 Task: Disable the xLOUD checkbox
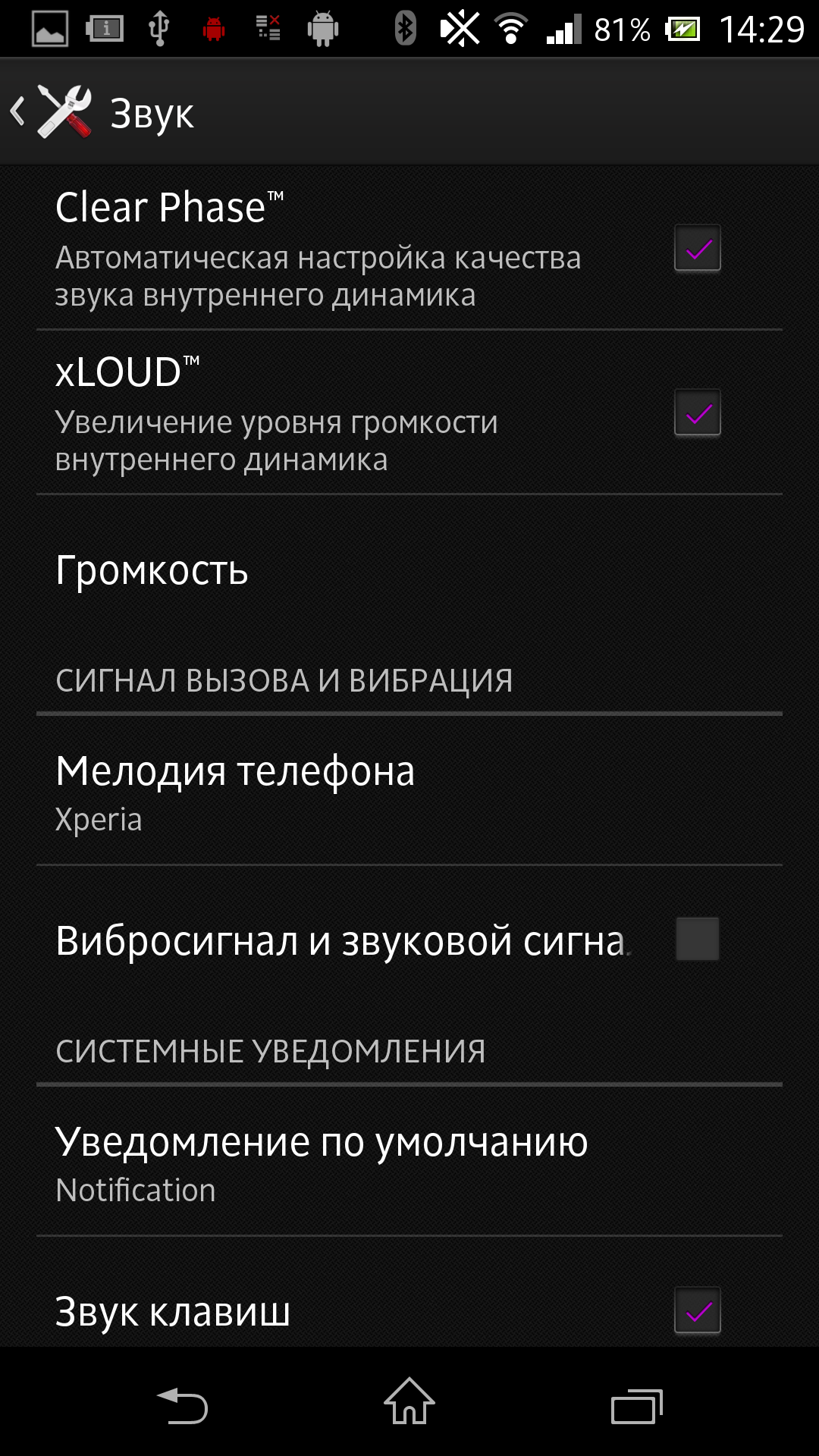click(x=698, y=413)
